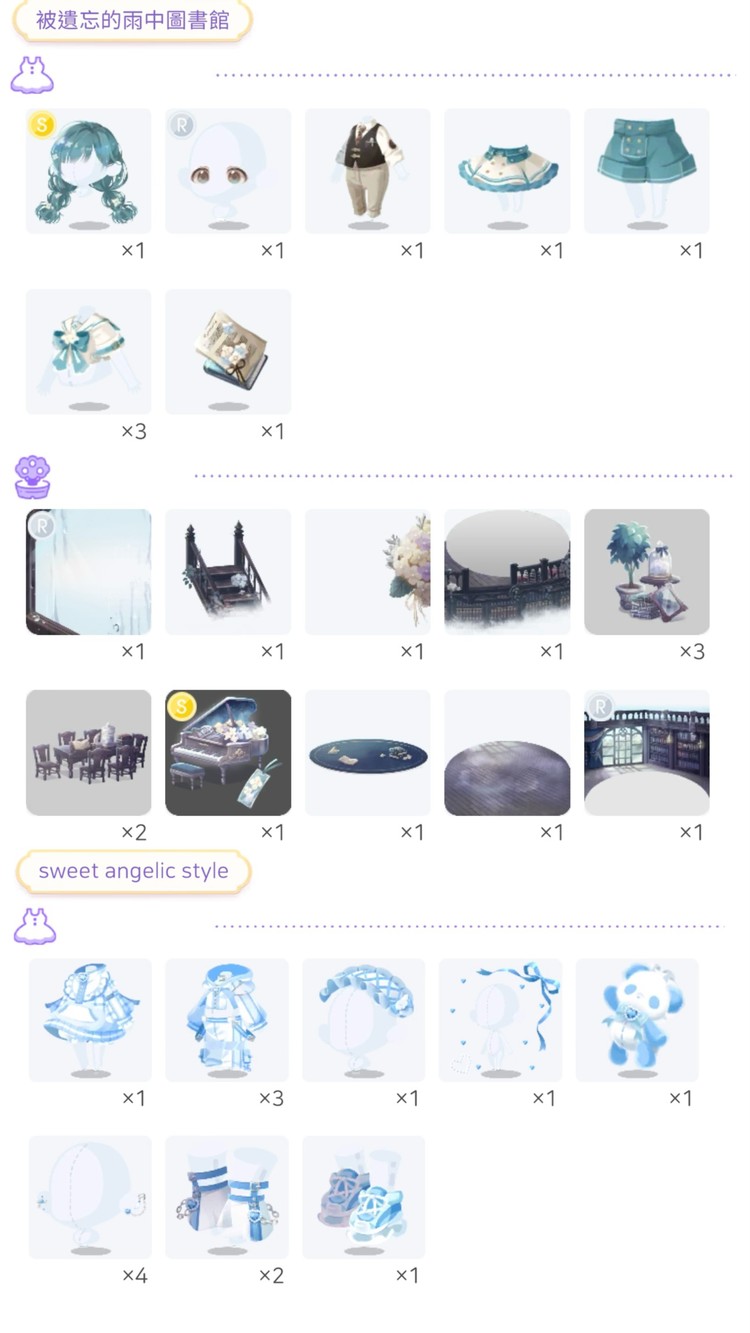The image size is (750, 1333).
Task: Open the teal braided hair item
Action: point(88,171)
